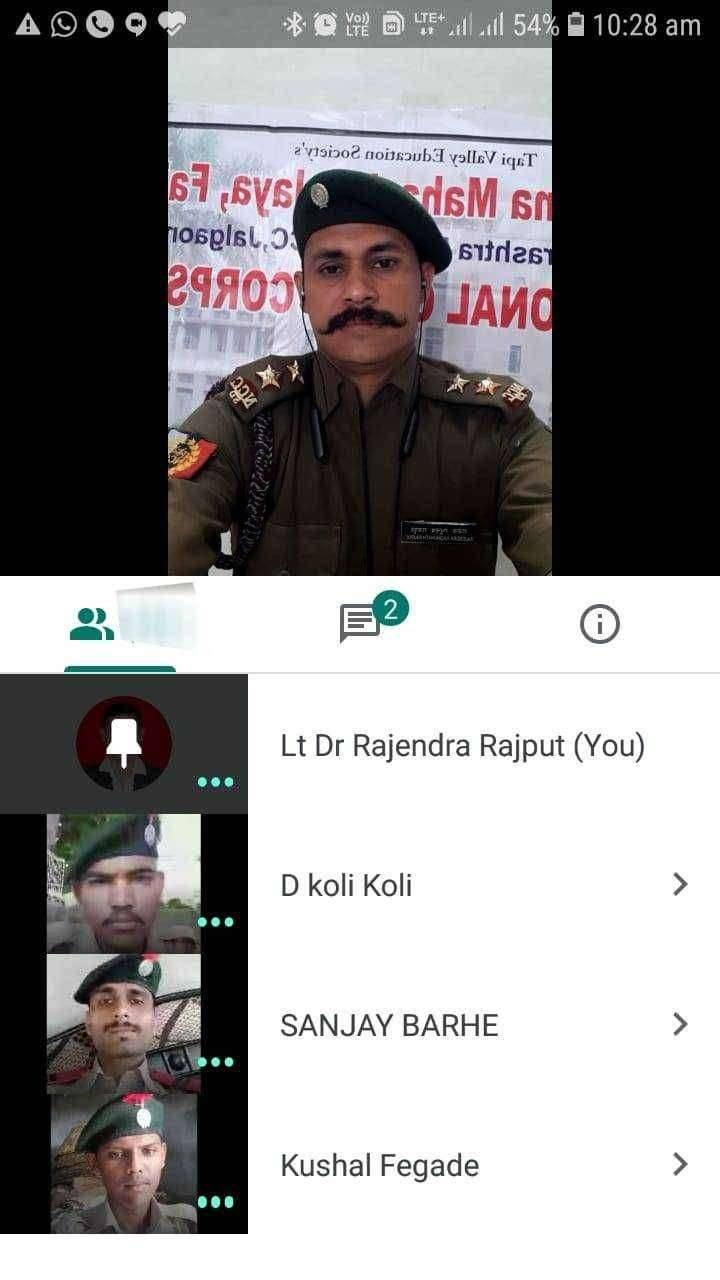720x1280 pixels.
Task: Expand details for D koli Koli
Action: click(680, 883)
